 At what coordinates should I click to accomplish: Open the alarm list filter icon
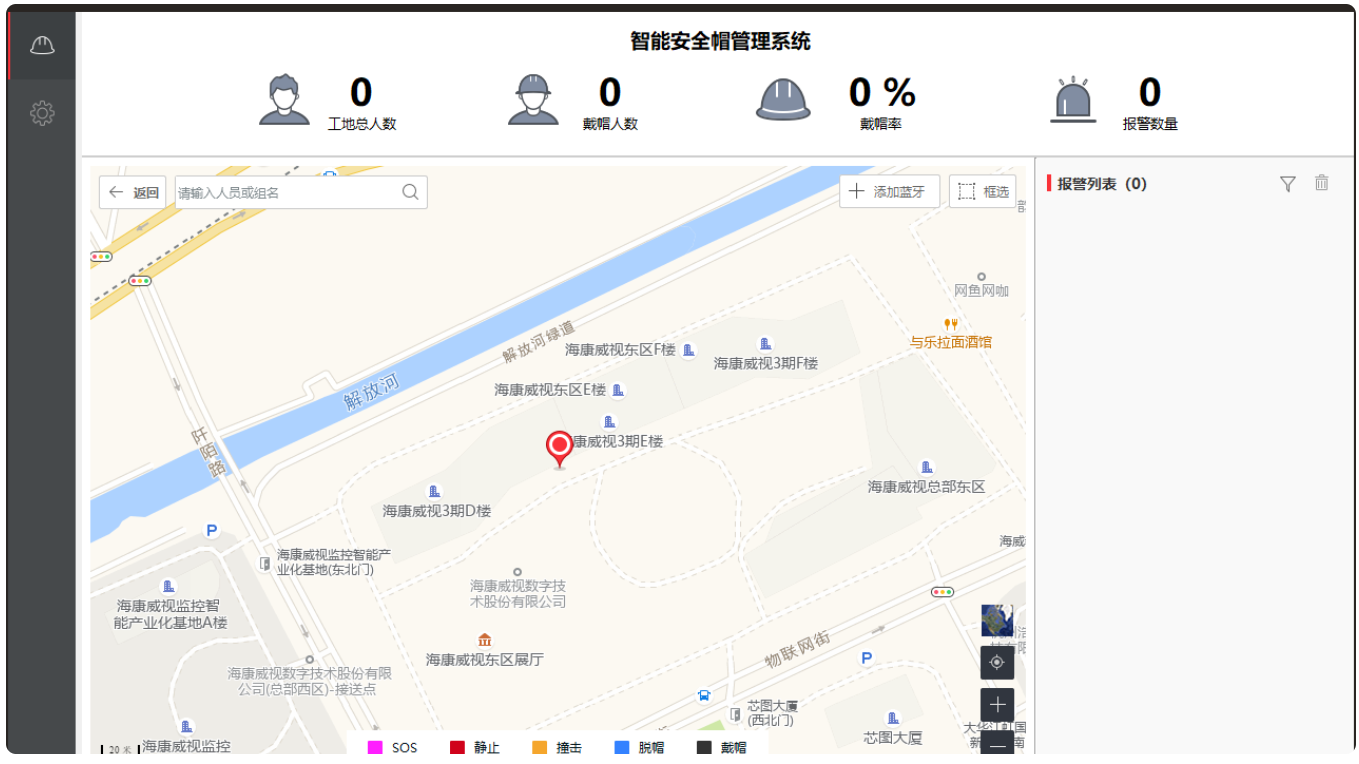tap(1287, 184)
